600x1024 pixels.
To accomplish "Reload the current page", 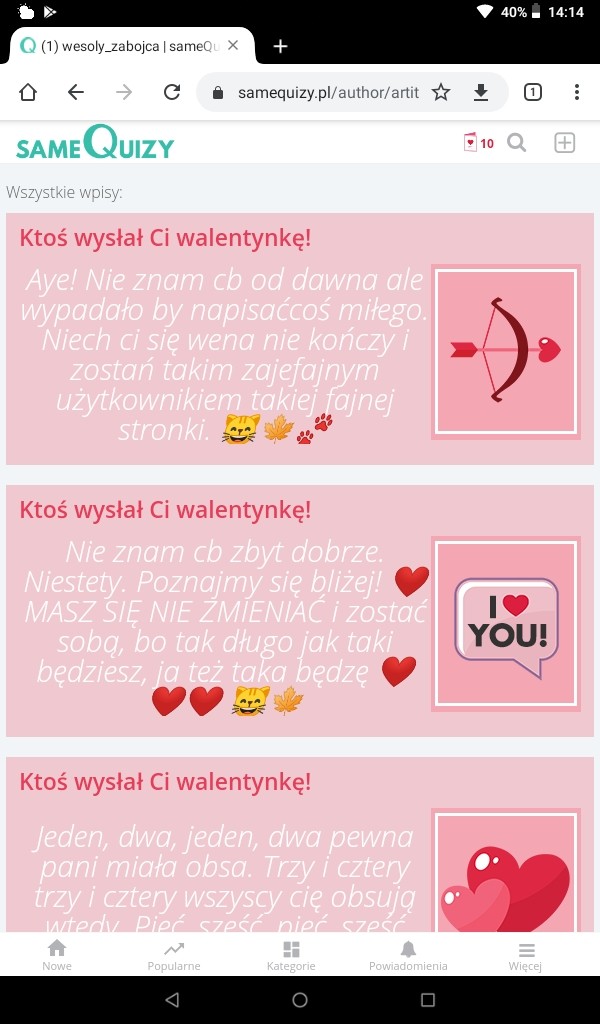I will click(x=172, y=93).
